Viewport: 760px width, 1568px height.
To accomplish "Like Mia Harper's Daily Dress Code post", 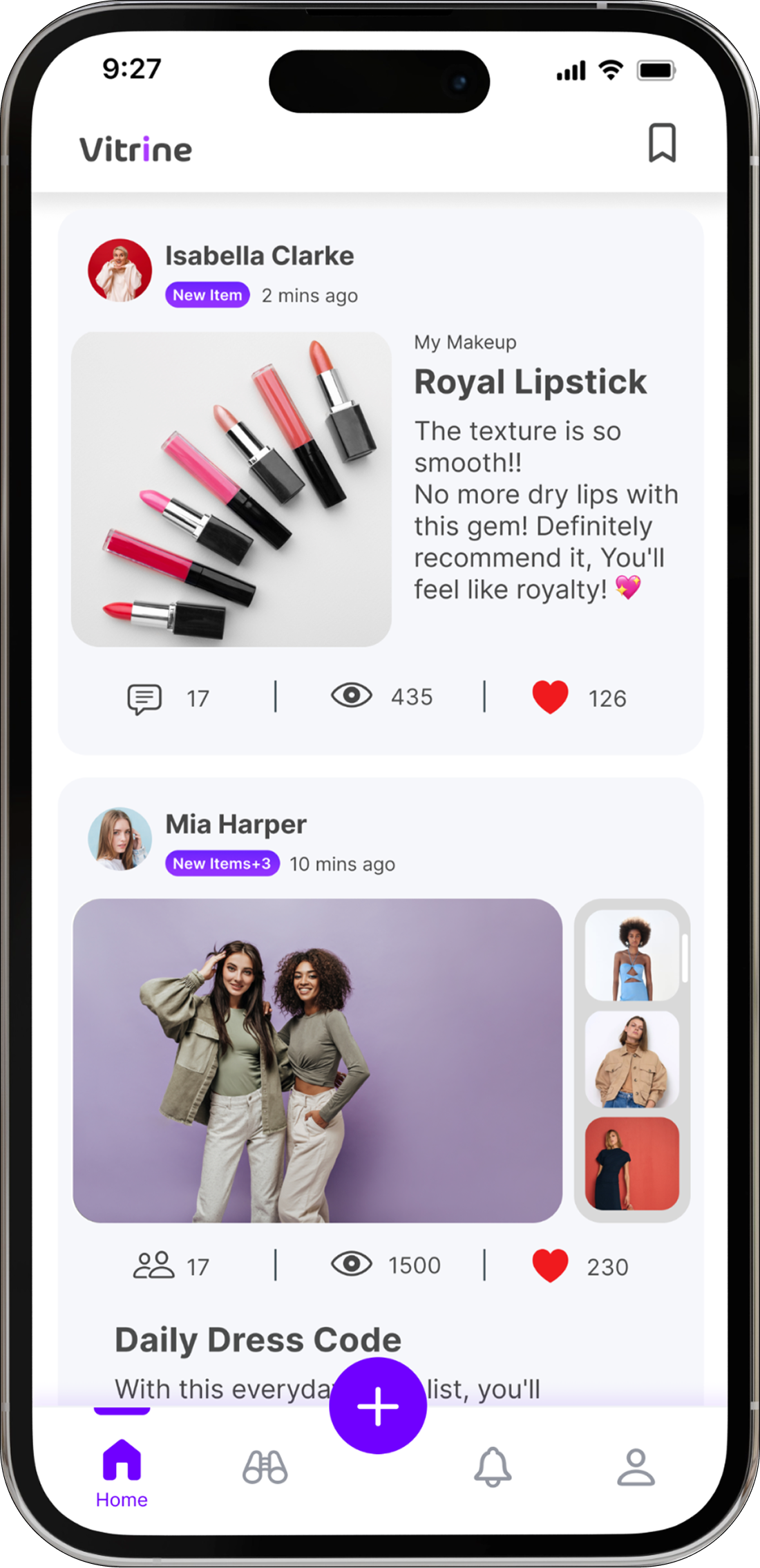I will click(x=550, y=1265).
